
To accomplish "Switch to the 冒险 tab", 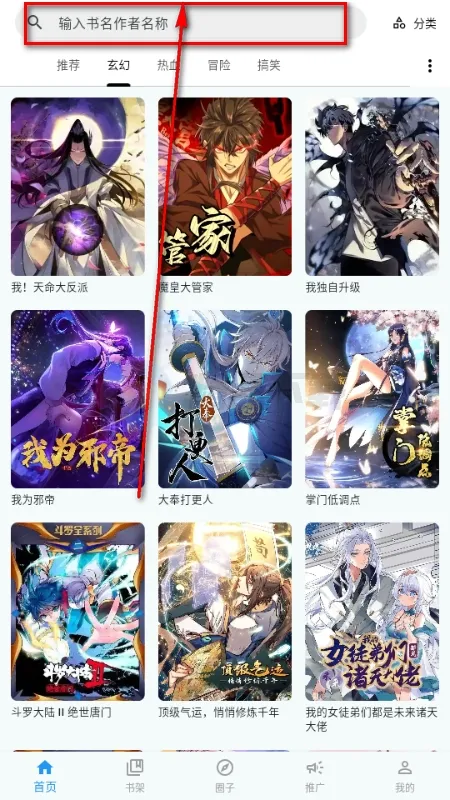I will [219, 65].
